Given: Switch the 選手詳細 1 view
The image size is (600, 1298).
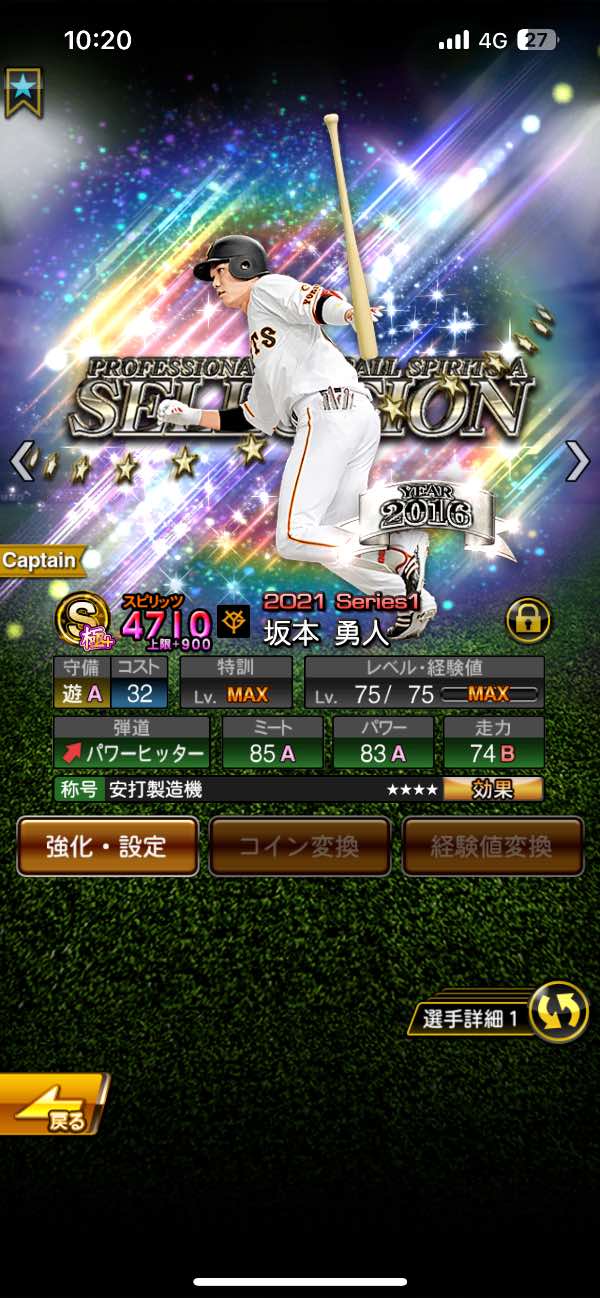Looking at the screenshot, I should click(559, 1015).
